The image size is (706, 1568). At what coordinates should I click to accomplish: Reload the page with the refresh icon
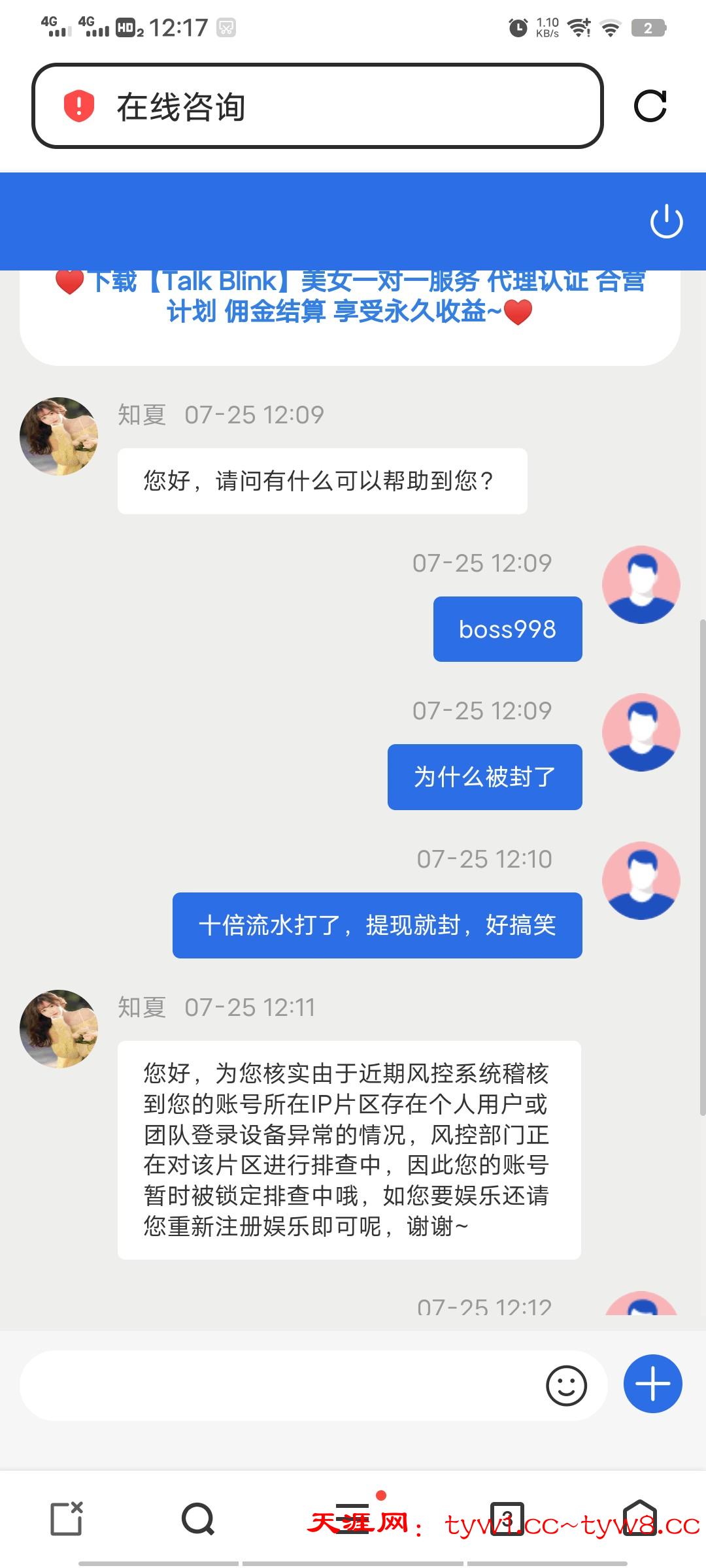pyautogui.click(x=650, y=106)
